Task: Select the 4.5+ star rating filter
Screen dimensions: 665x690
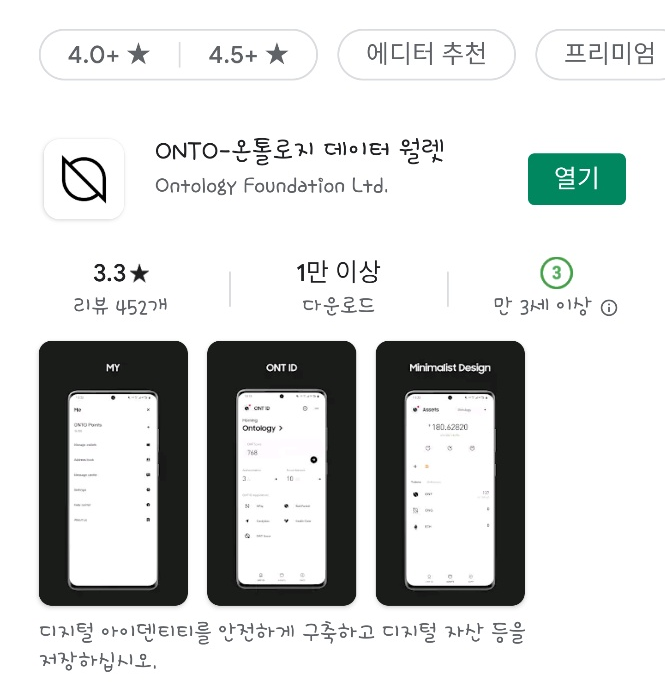Action: (248, 55)
